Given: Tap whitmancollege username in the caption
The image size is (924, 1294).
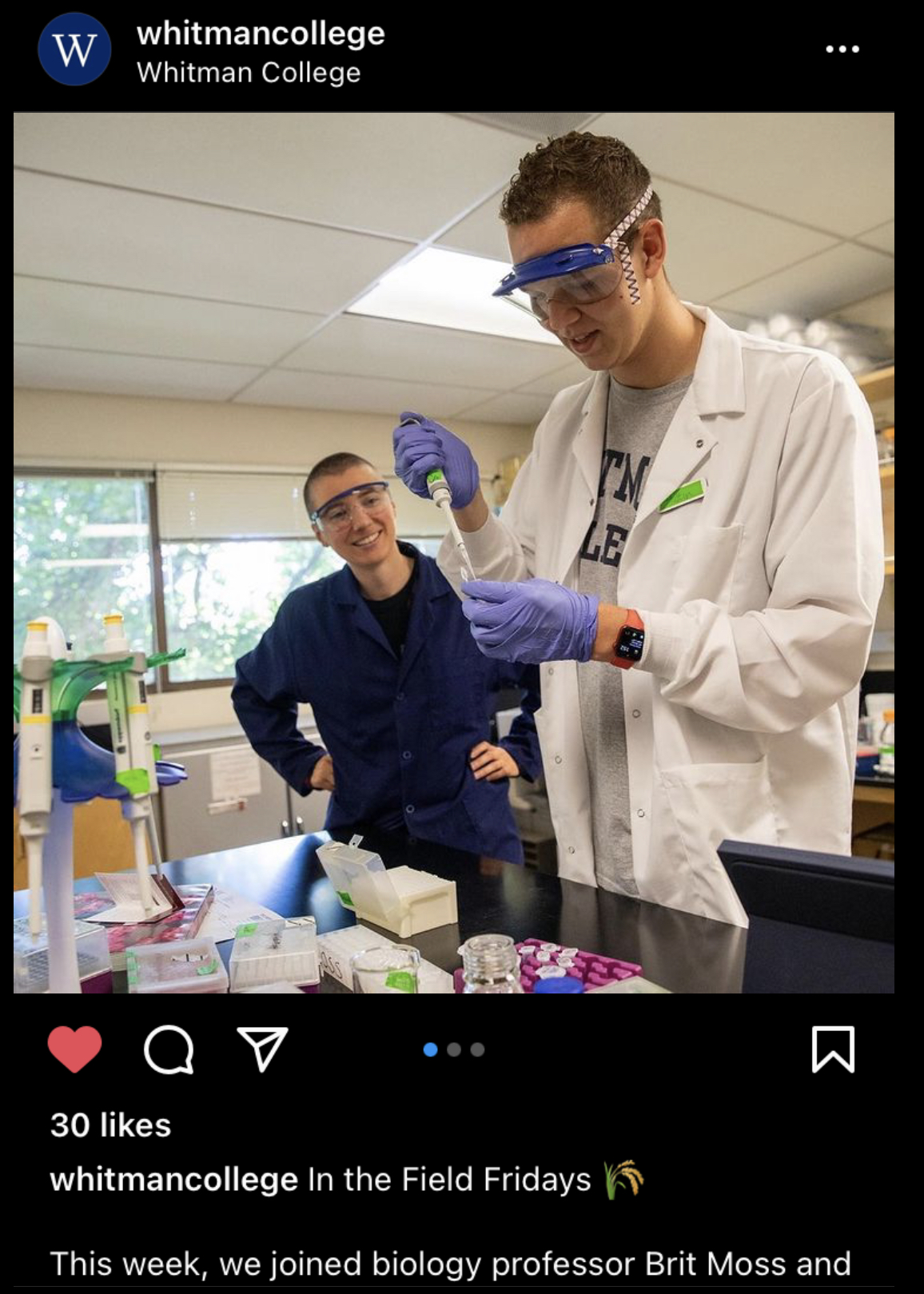Looking at the screenshot, I should click(173, 1180).
